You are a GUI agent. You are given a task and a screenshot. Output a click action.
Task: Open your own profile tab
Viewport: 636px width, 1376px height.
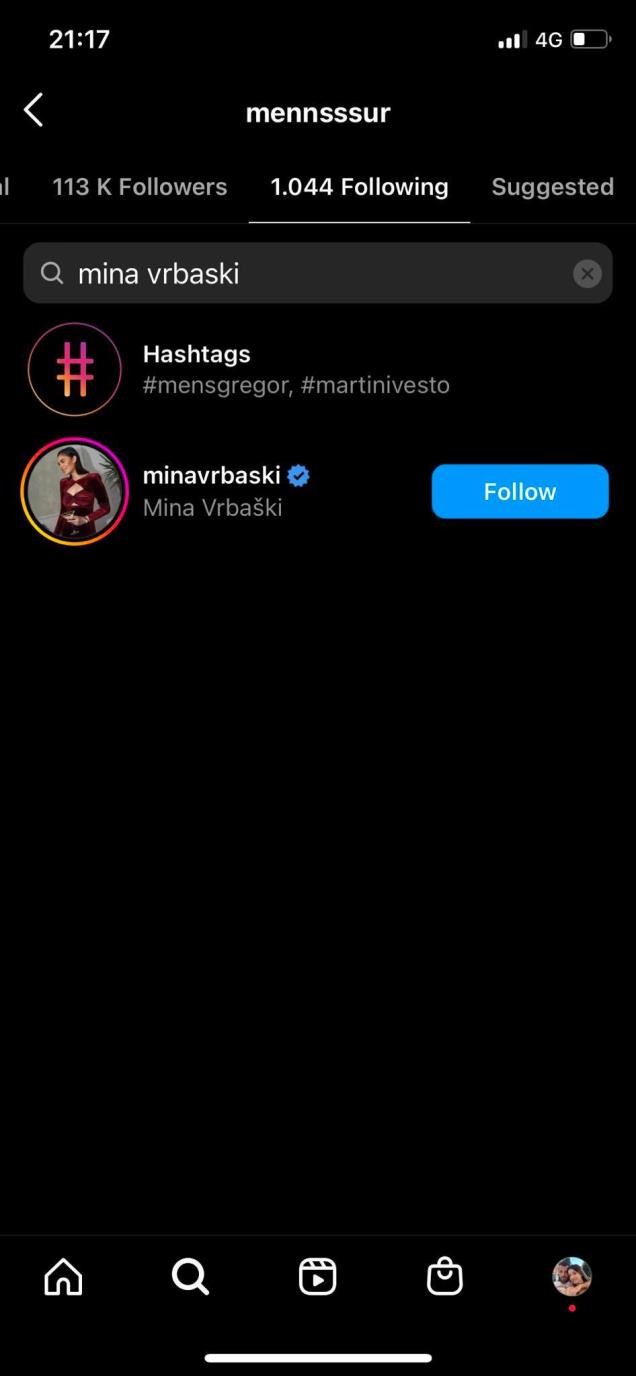pyautogui.click(x=572, y=1277)
